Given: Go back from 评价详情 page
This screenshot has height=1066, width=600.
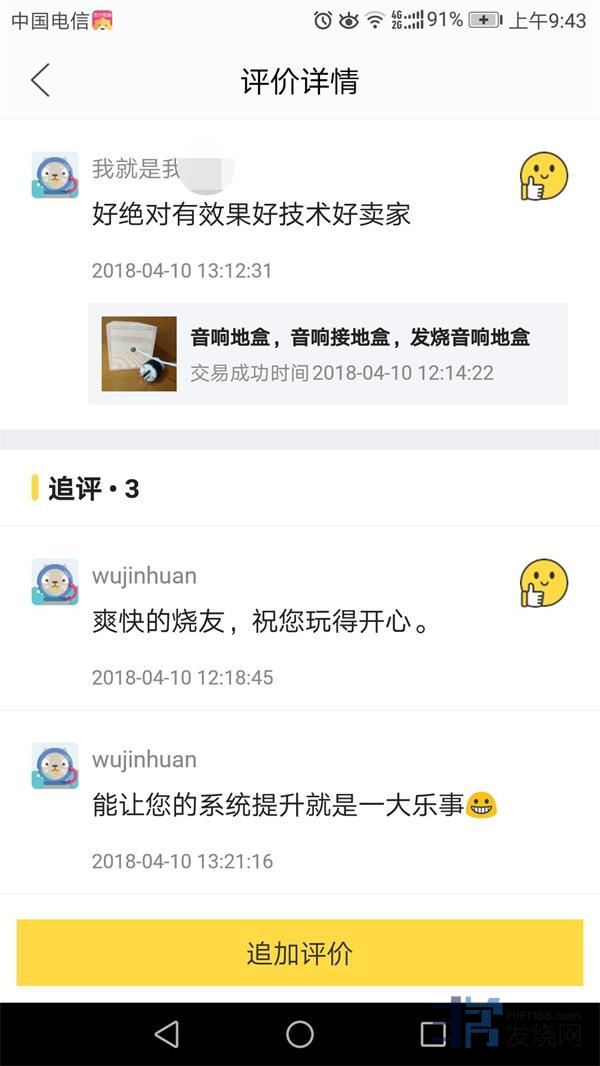Looking at the screenshot, I should coord(40,80).
